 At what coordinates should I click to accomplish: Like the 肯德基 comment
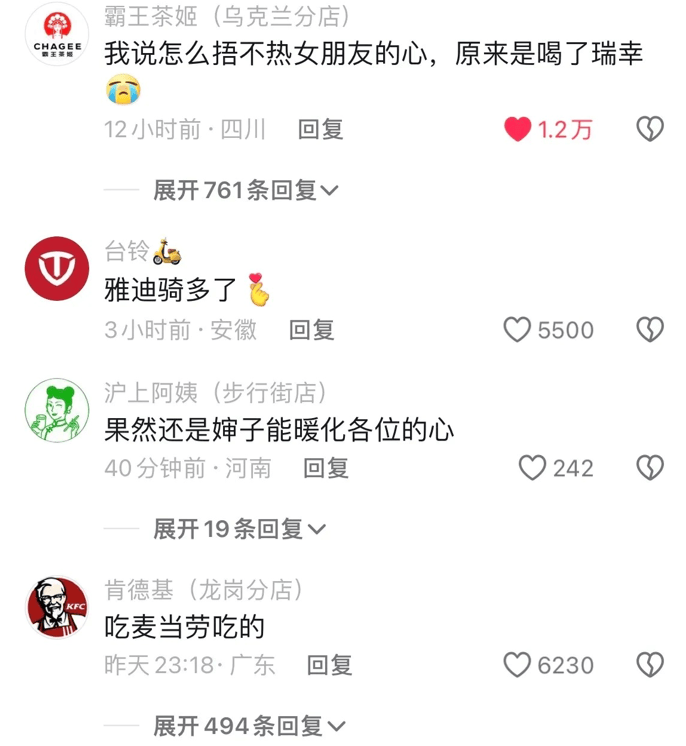point(517,665)
